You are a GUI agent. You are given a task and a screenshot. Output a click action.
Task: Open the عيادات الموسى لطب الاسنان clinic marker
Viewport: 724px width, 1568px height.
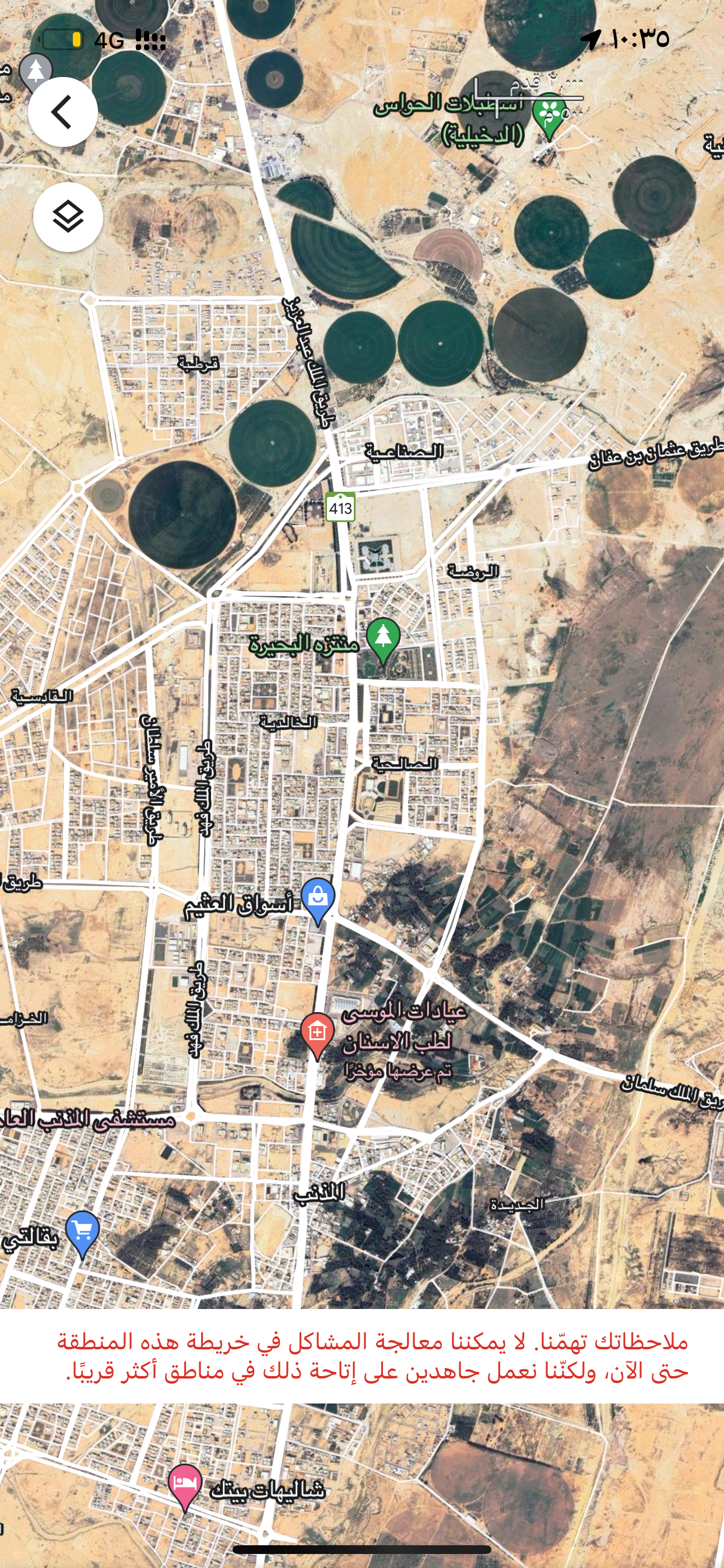click(x=317, y=1034)
